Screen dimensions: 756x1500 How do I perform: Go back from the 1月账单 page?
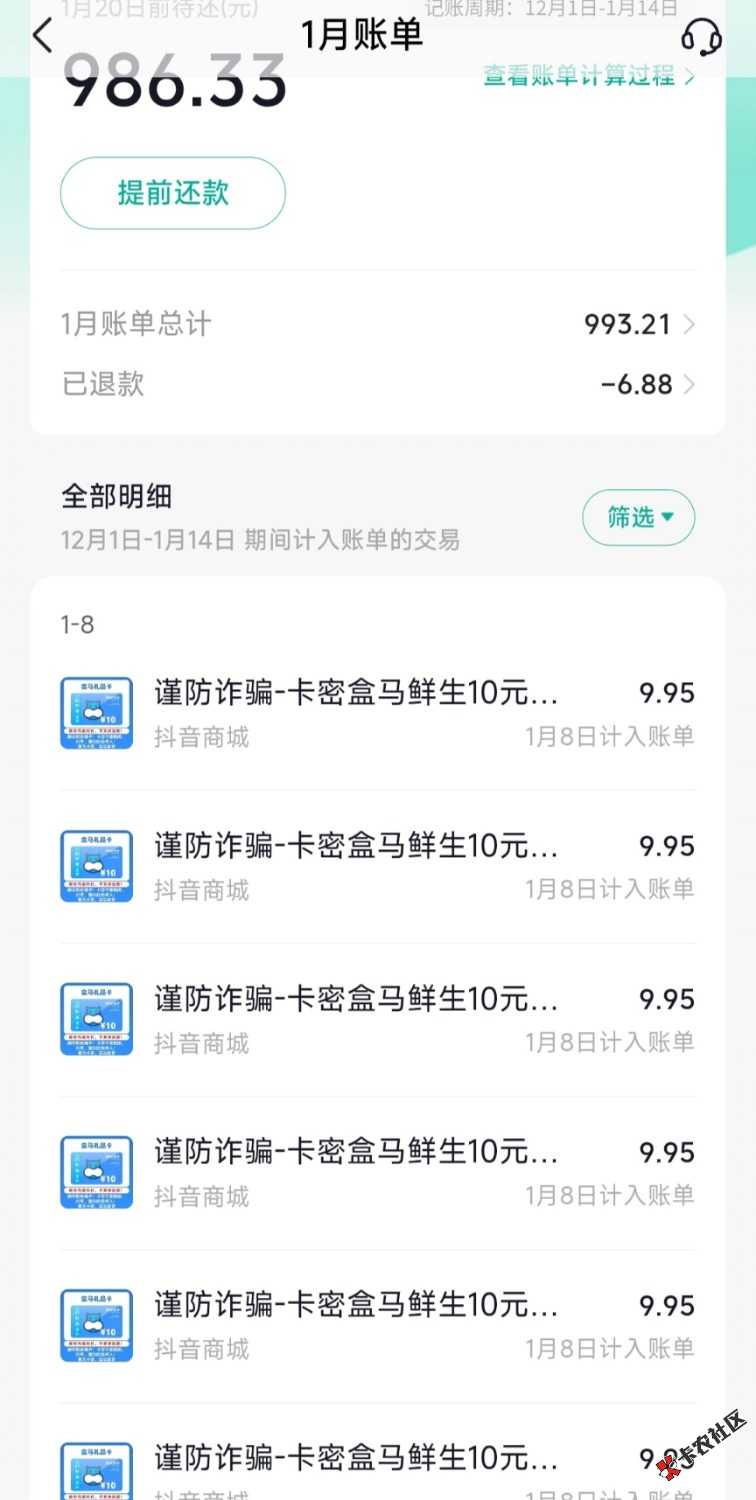[x=42, y=36]
